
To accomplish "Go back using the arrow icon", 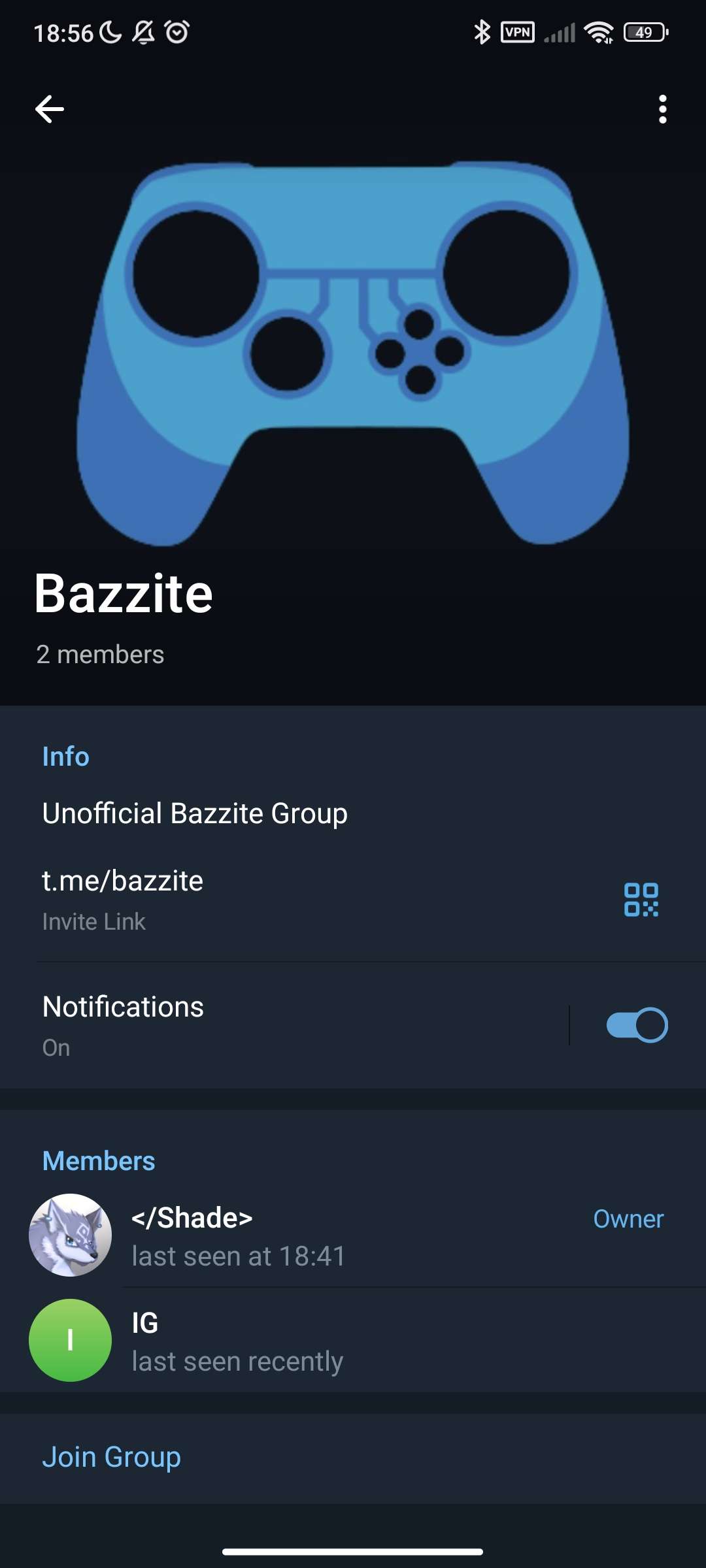I will (x=50, y=109).
